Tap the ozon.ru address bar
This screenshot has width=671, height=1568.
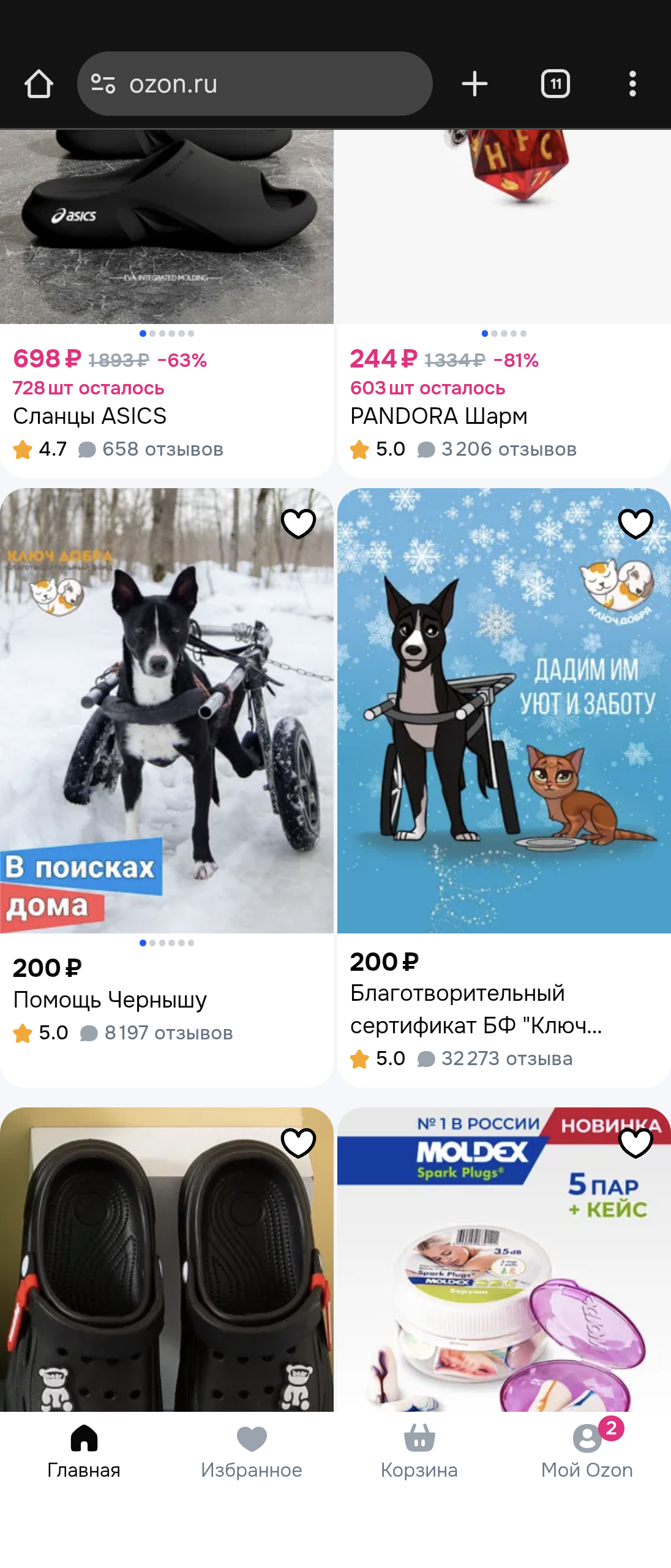coord(254,84)
